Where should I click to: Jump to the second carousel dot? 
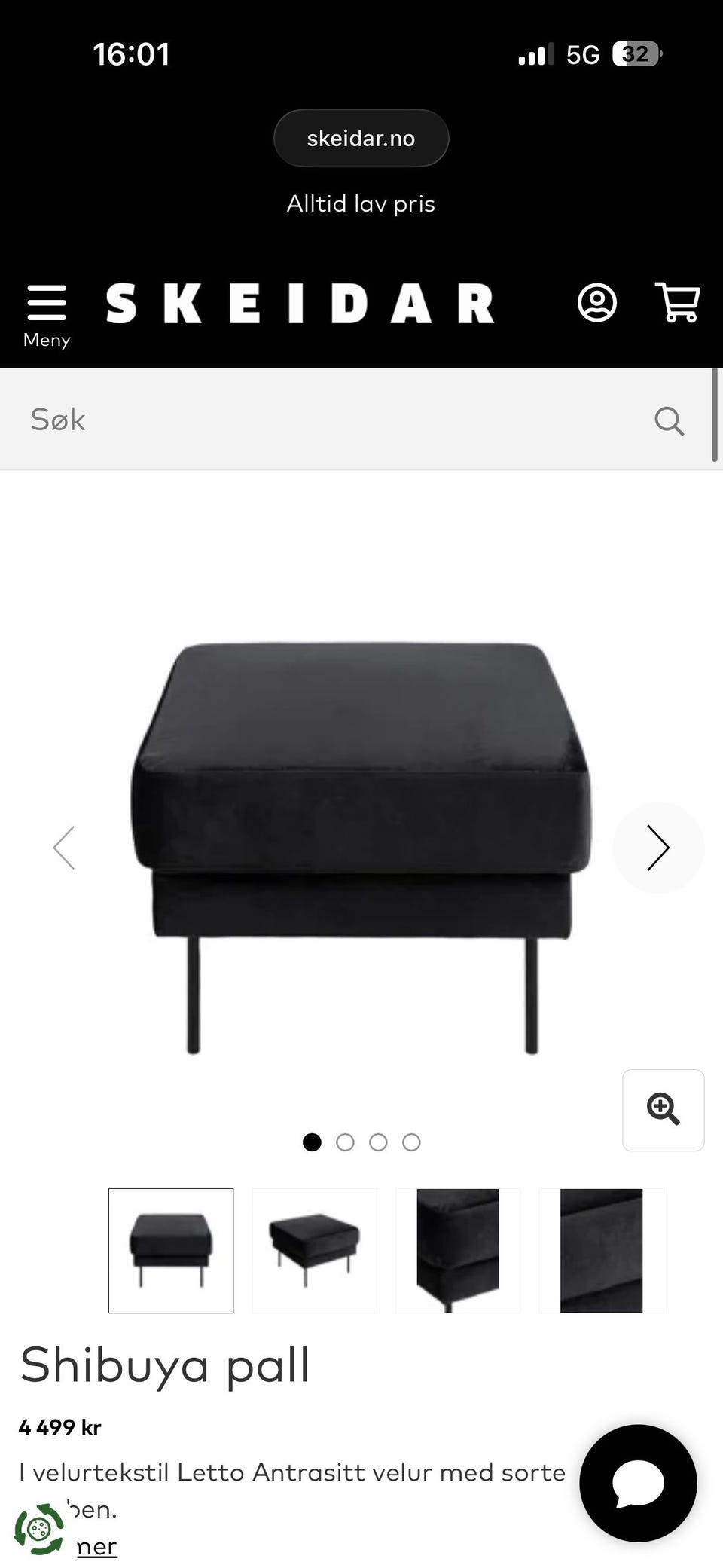click(345, 1142)
